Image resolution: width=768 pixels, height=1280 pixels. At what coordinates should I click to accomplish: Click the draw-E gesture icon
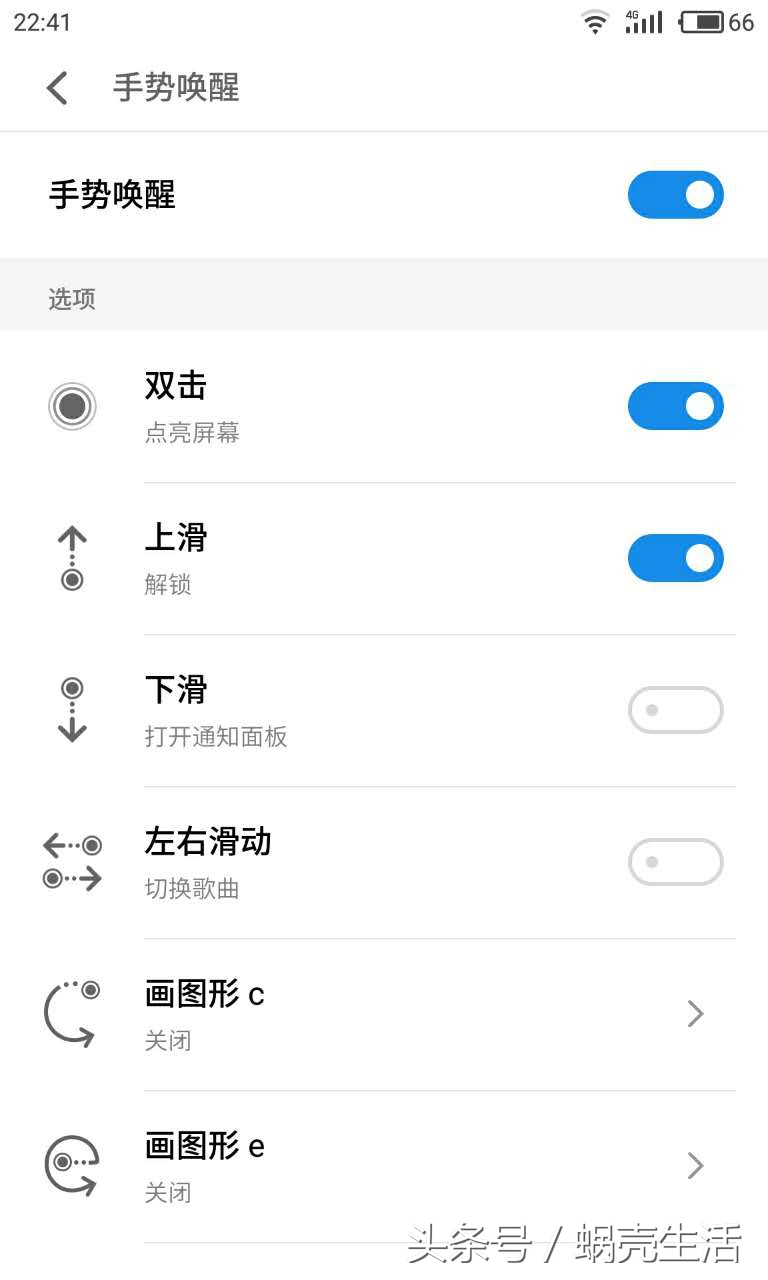click(x=71, y=1165)
